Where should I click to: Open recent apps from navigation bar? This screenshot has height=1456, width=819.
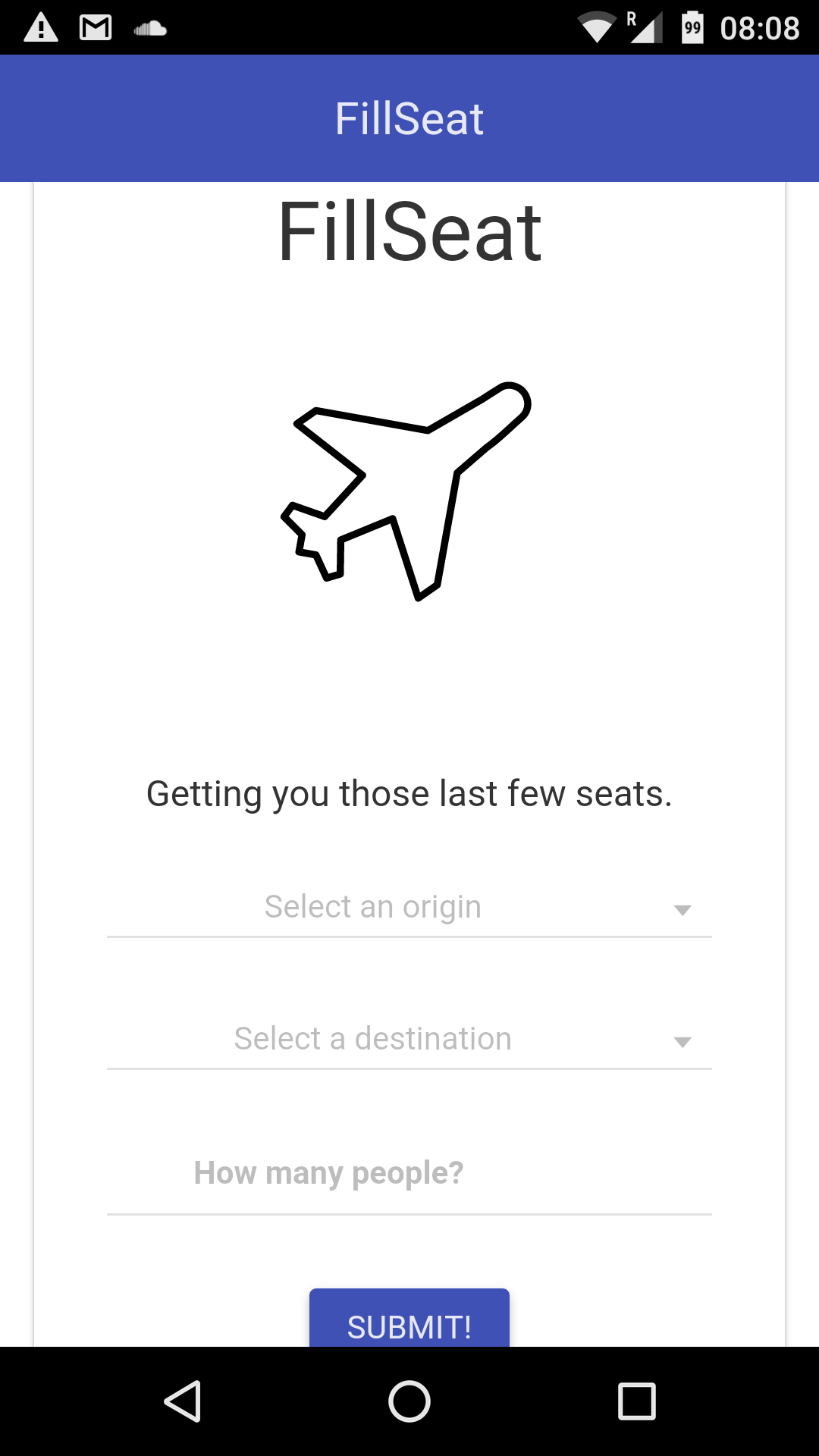pyautogui.click(x=637, y=1401)
